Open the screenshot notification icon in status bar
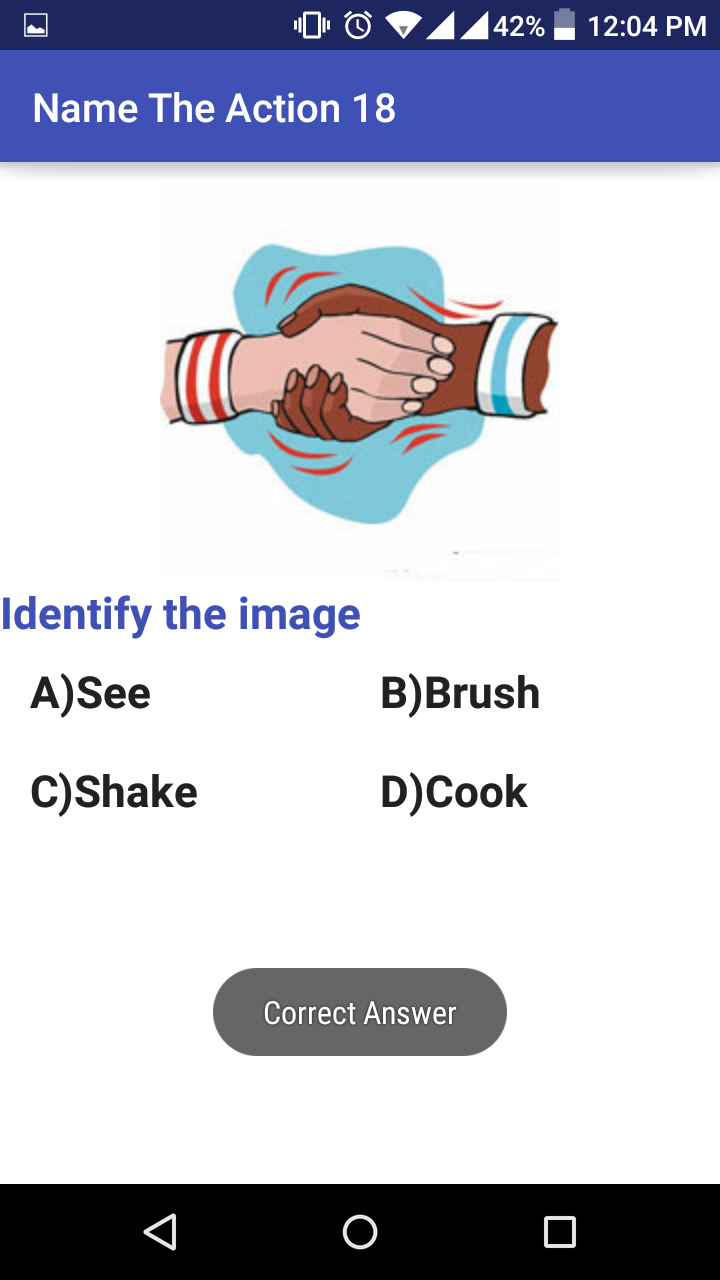Viewport: 720px width, 1280px height. pyautogui.click(x=37, y=26)
